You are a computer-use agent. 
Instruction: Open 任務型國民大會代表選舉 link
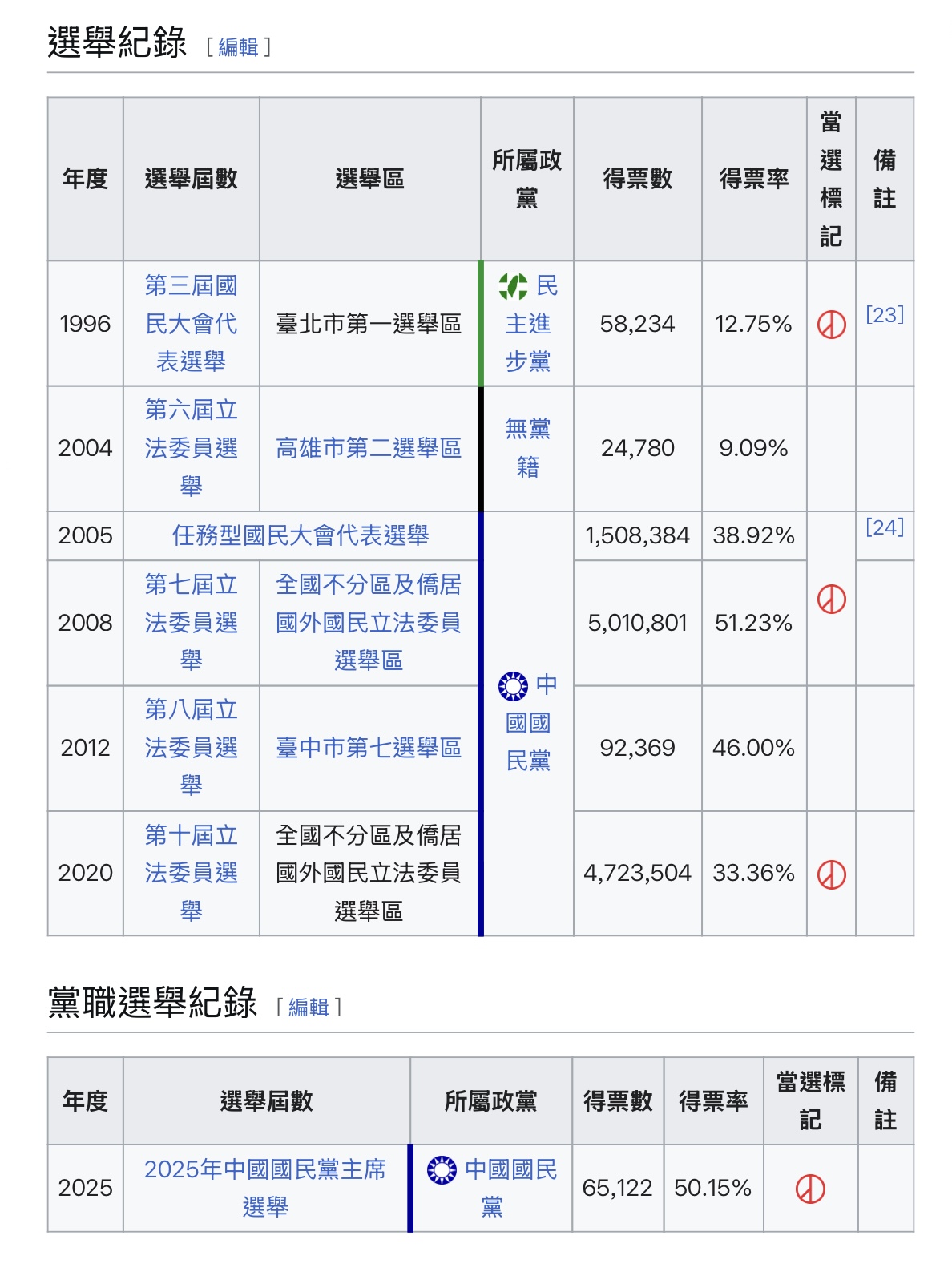tap(301, 535)
